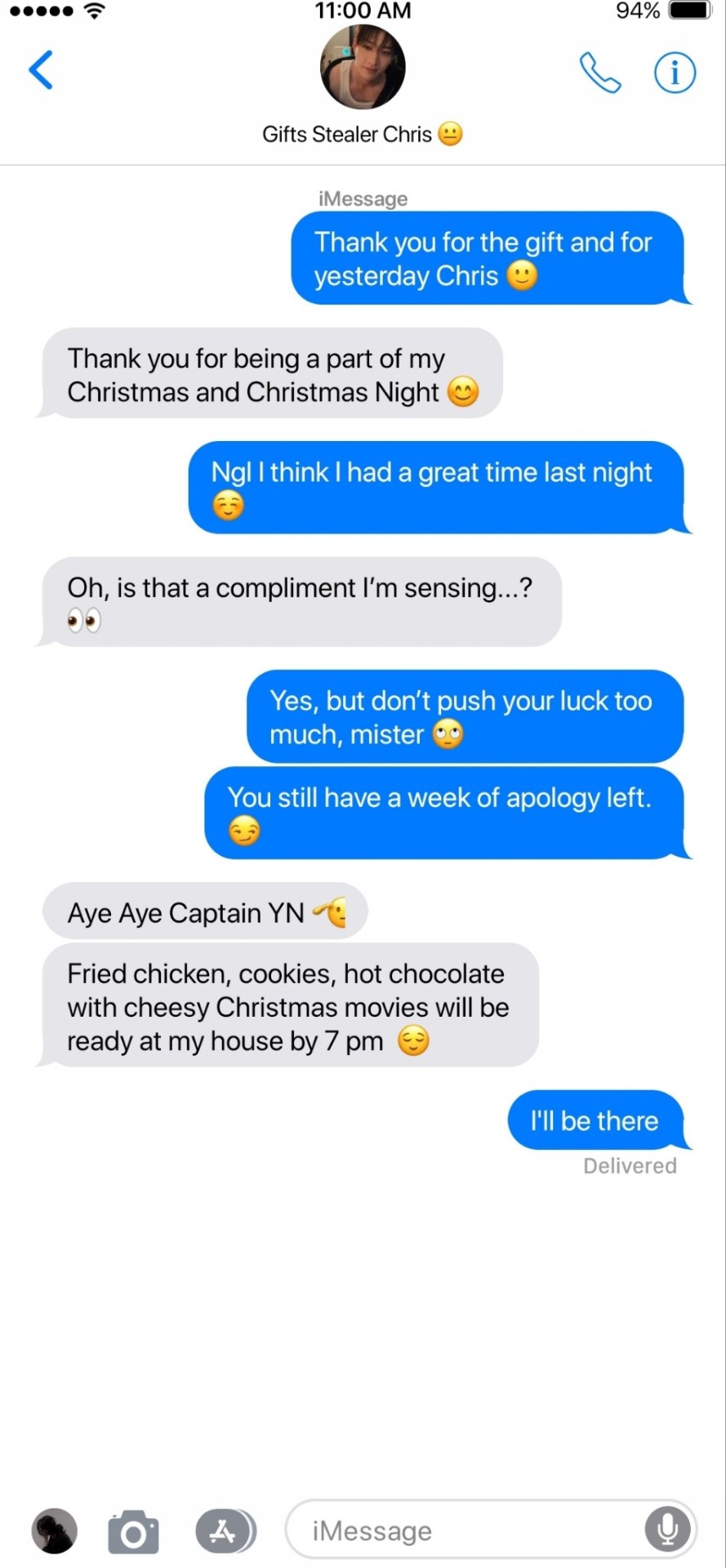Open the round avatar icon beside camera

[55, 1531]
